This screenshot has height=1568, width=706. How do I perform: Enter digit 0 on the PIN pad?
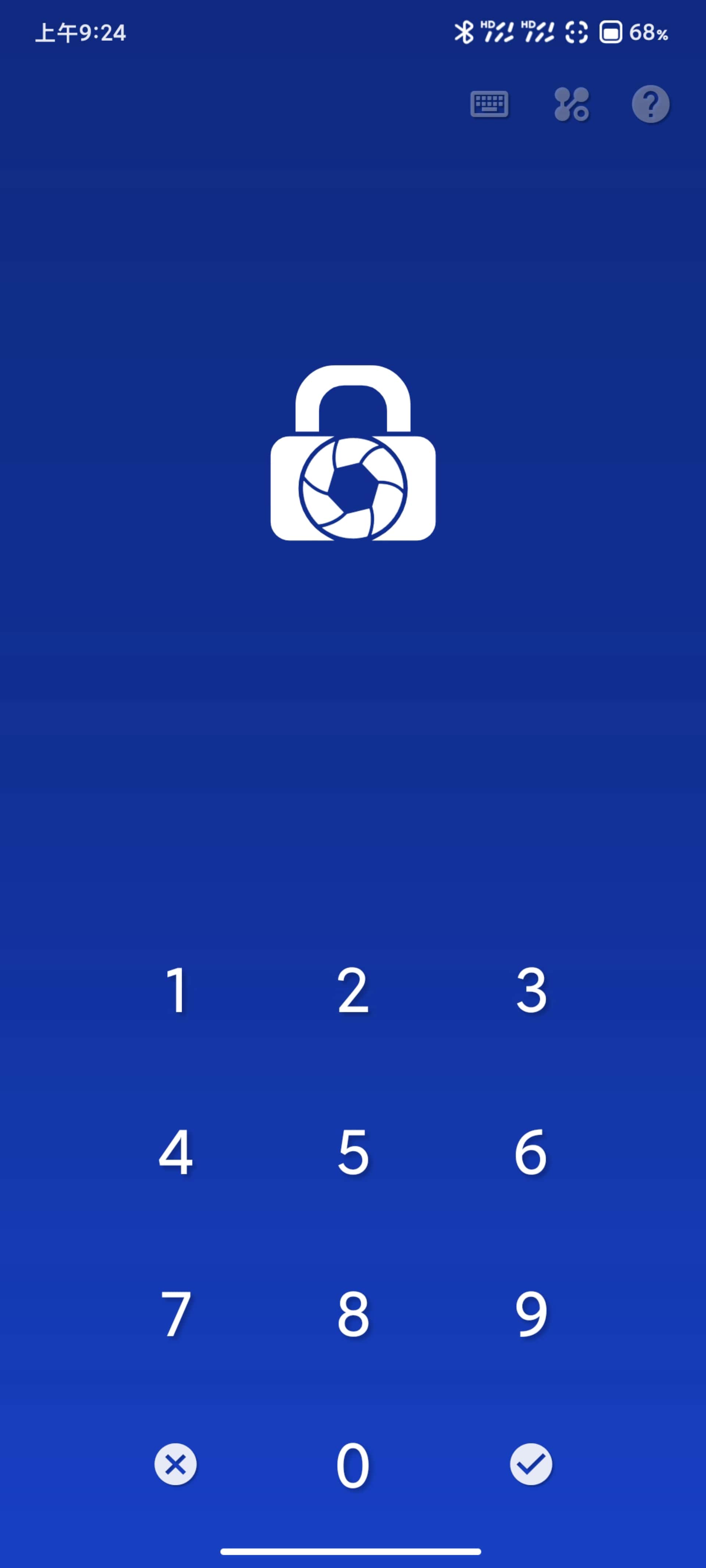coord(353,1464)
